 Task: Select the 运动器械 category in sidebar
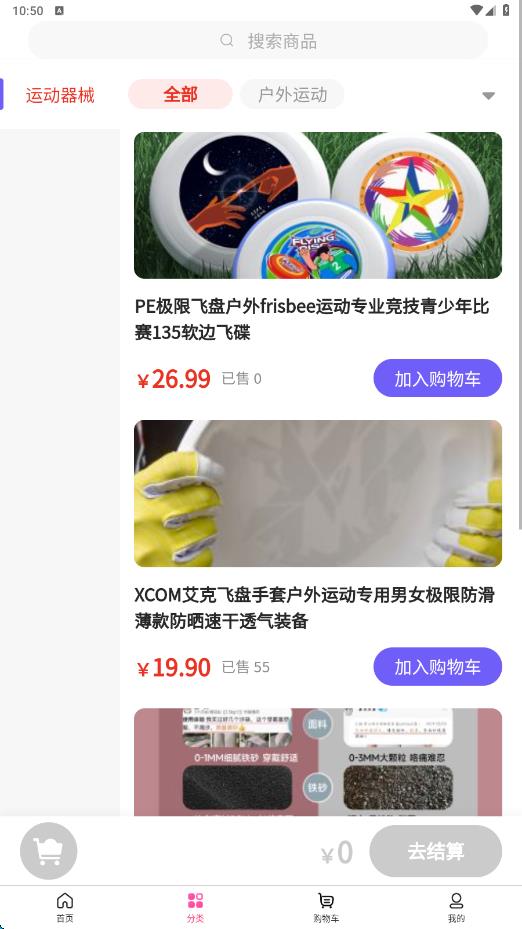pos(60,95)
